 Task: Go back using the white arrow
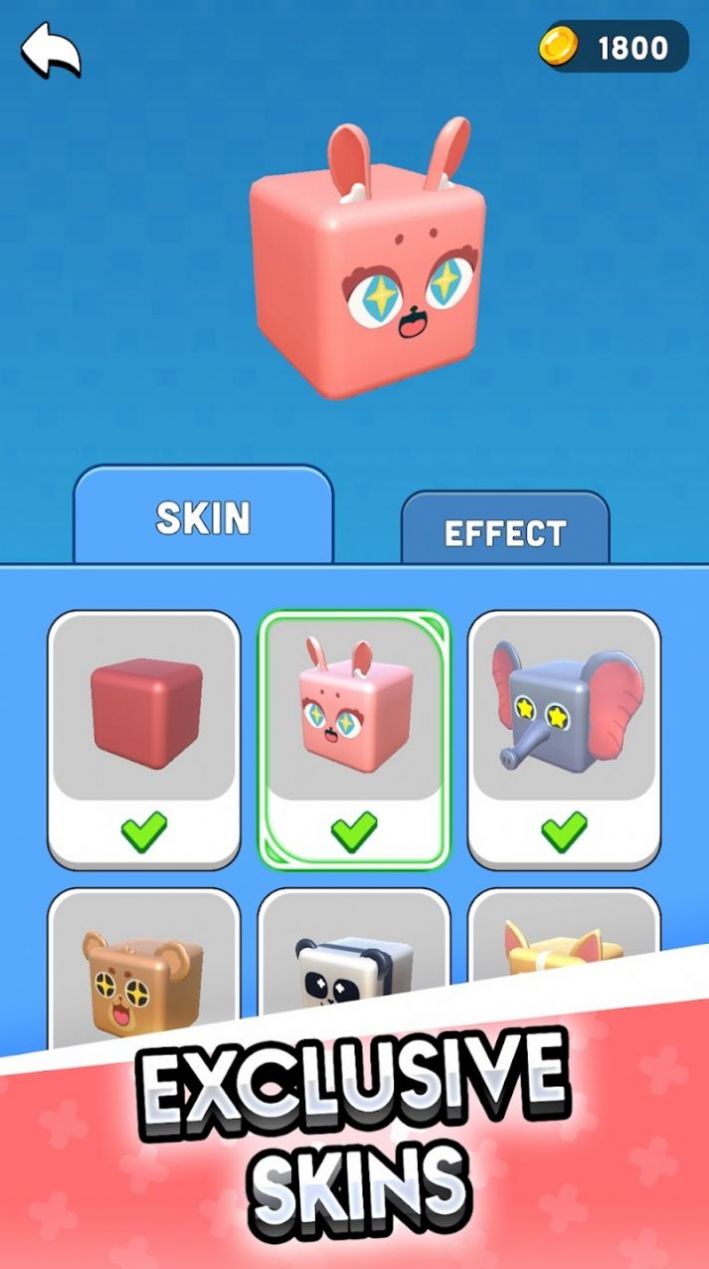(x=50, y=50)
